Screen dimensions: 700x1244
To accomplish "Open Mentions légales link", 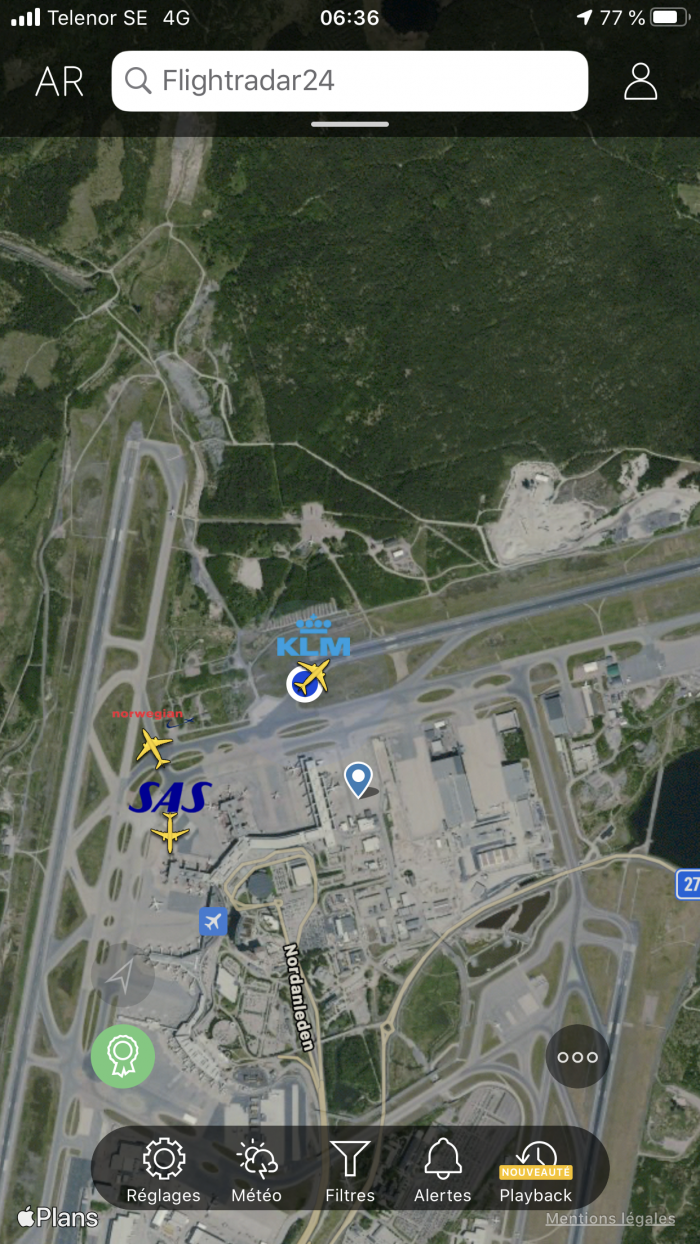I will [x=610, y=1218].
